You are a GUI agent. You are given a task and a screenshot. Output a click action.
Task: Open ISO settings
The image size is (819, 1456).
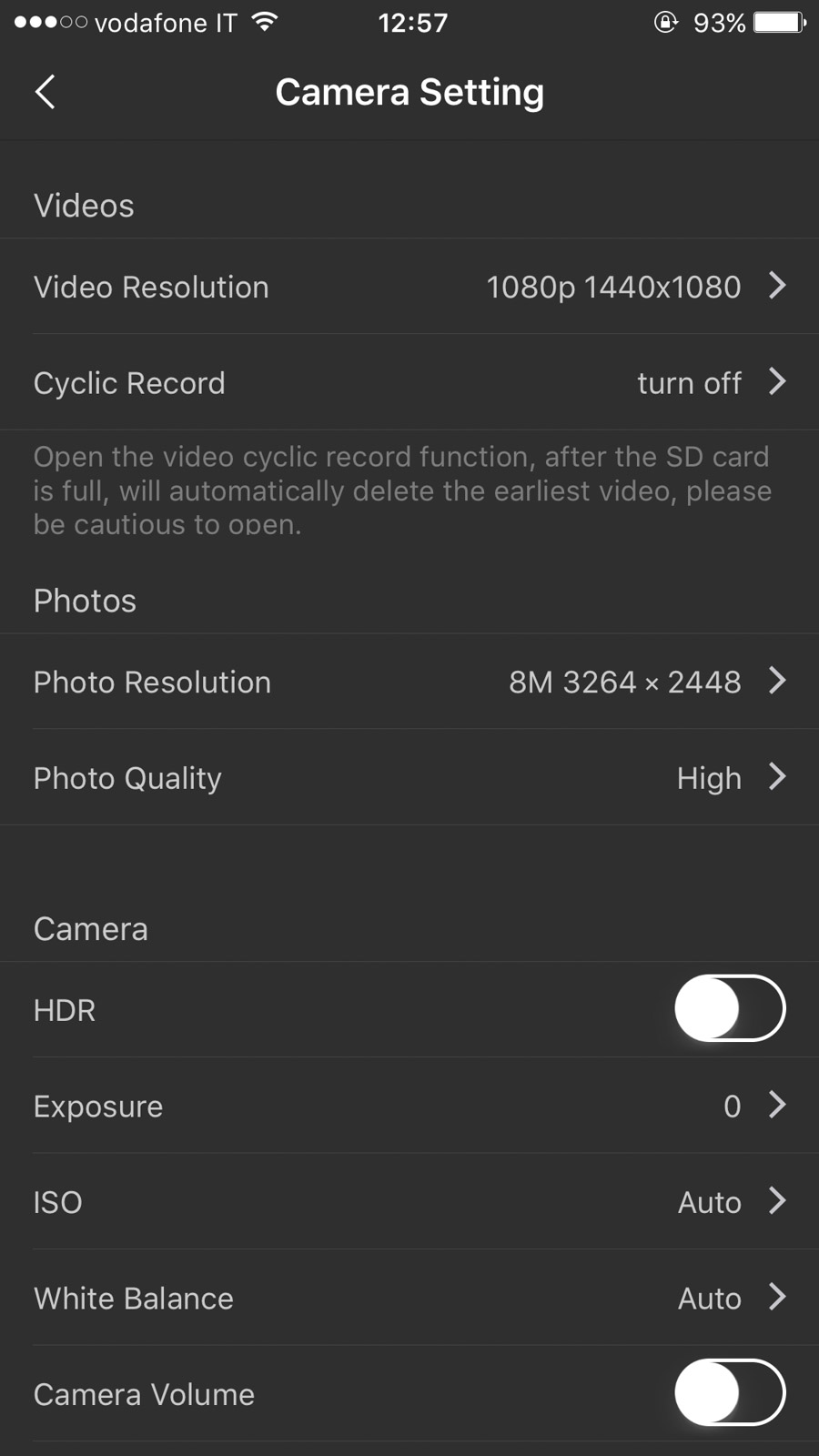[409, 1202]
